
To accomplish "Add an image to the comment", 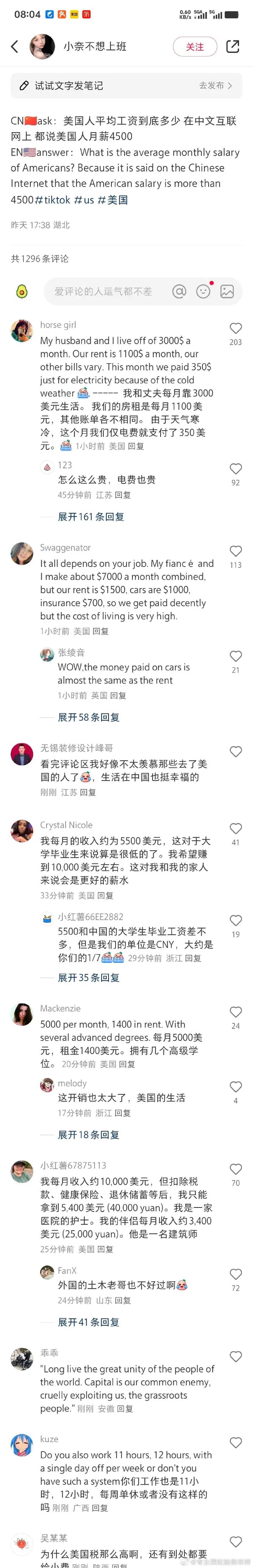I will 227,292.
